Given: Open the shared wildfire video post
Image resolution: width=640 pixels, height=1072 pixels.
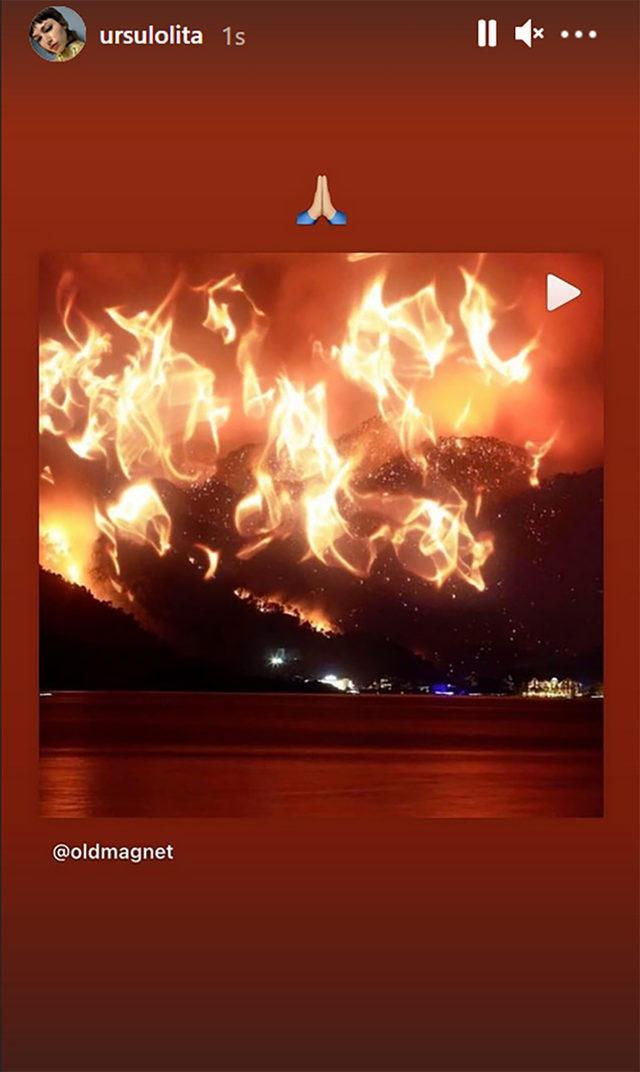Looking at the screenshot, I should pyautogui.click(x=321, y=534).
